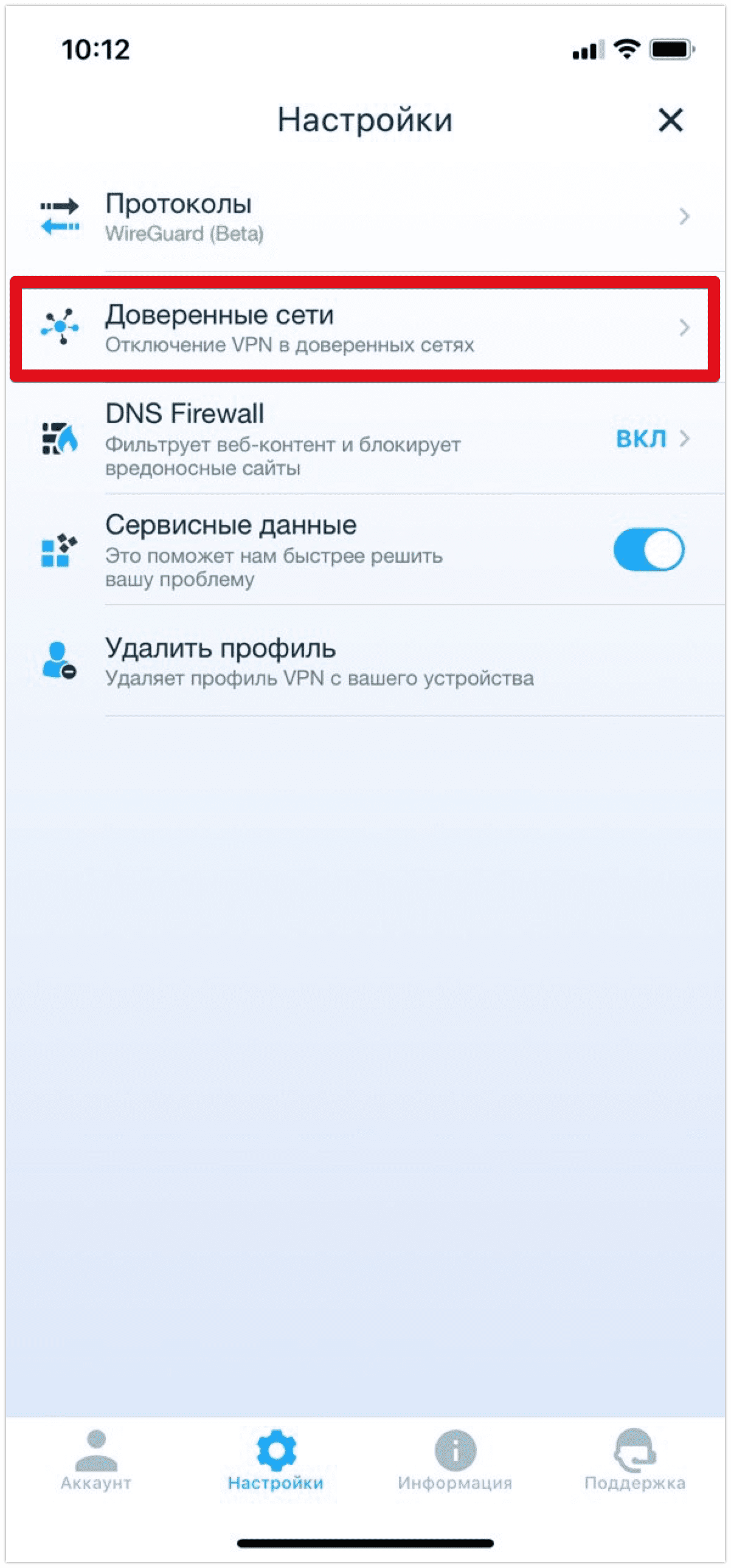Screen dimensions: 731x1568
Task: Toggle the Сервисные данные switch off
Action: [648, 549]
